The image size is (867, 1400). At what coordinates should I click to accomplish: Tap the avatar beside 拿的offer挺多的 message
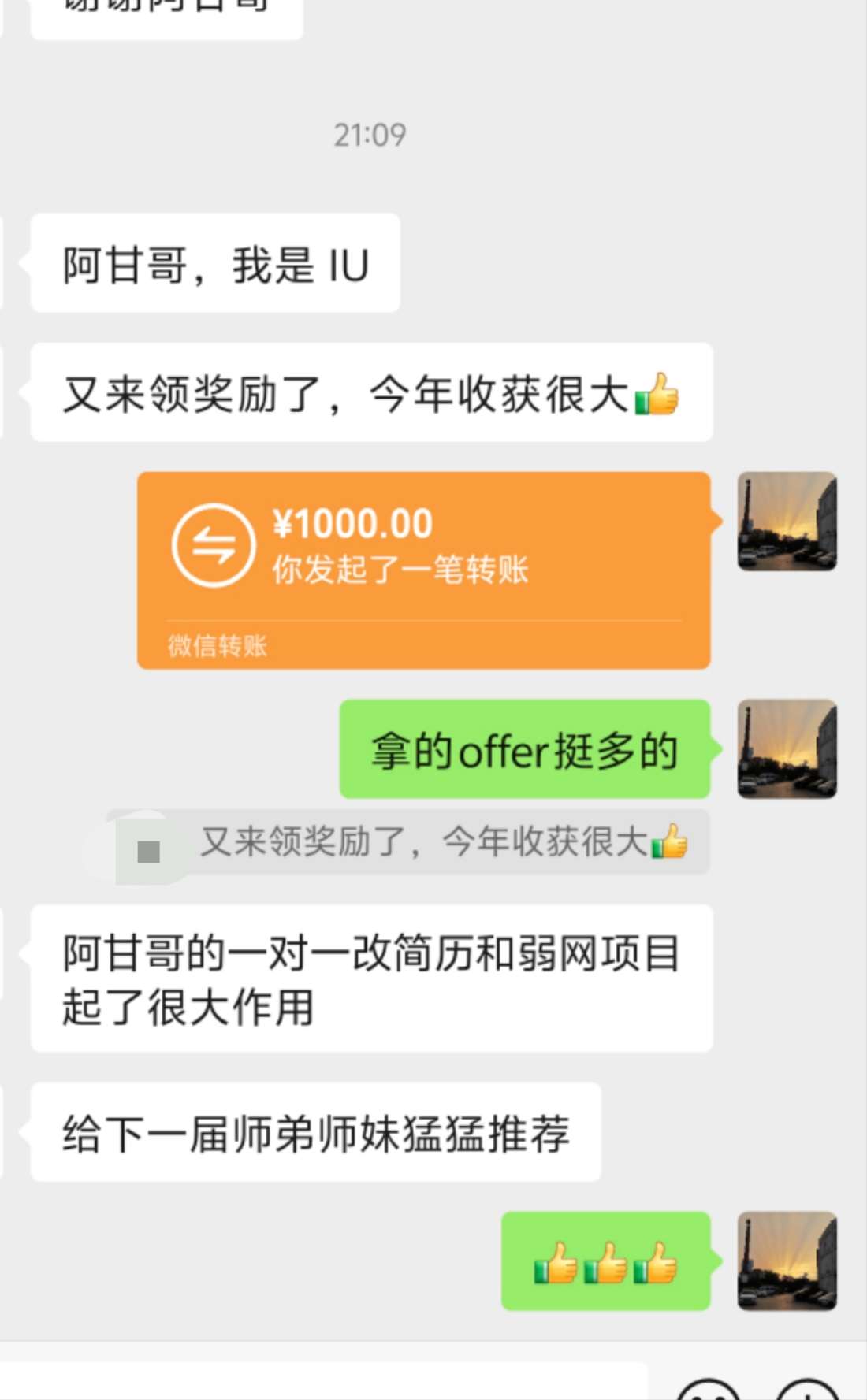(787, 748)
